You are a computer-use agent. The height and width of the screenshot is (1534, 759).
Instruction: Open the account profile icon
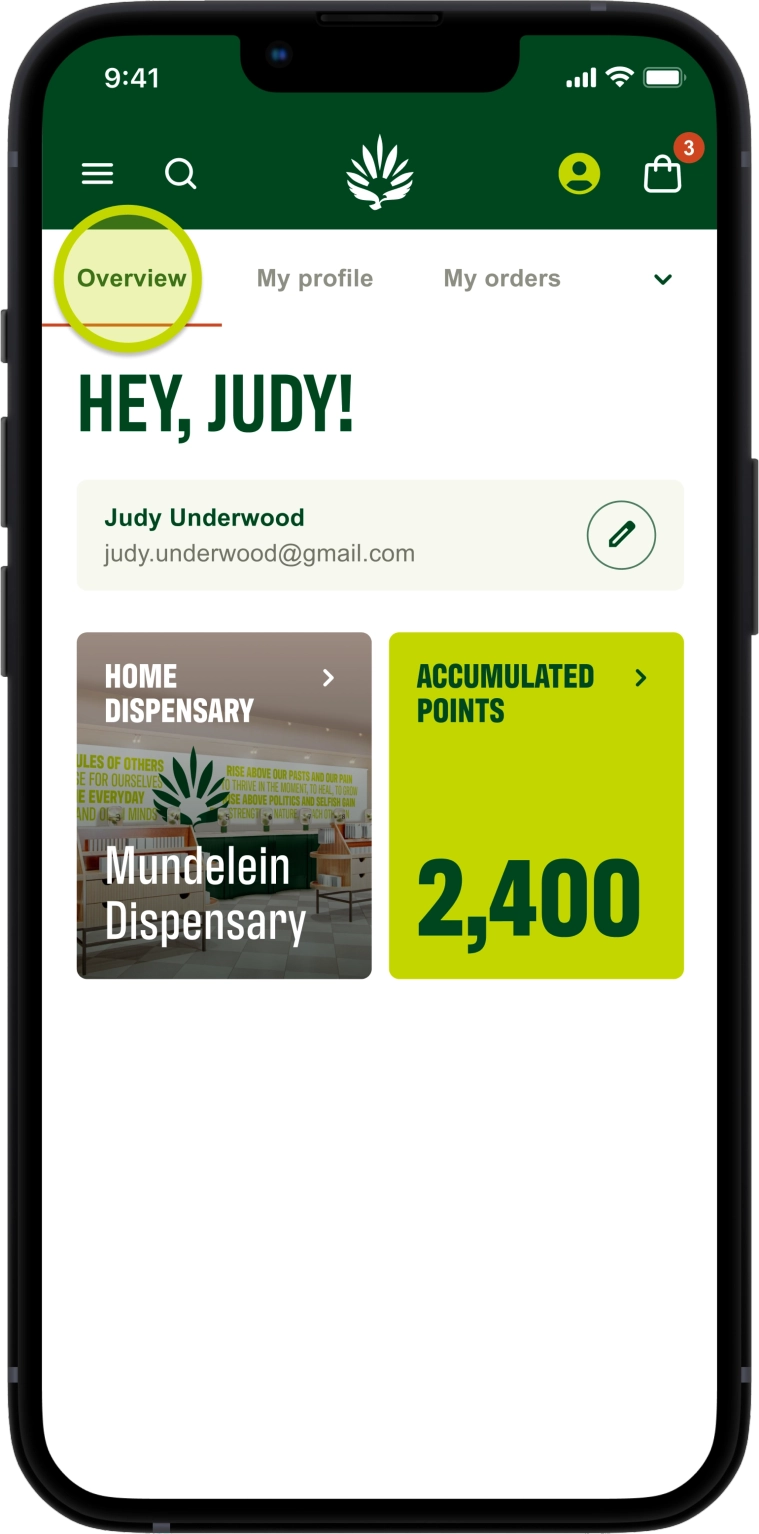(579, 174)
